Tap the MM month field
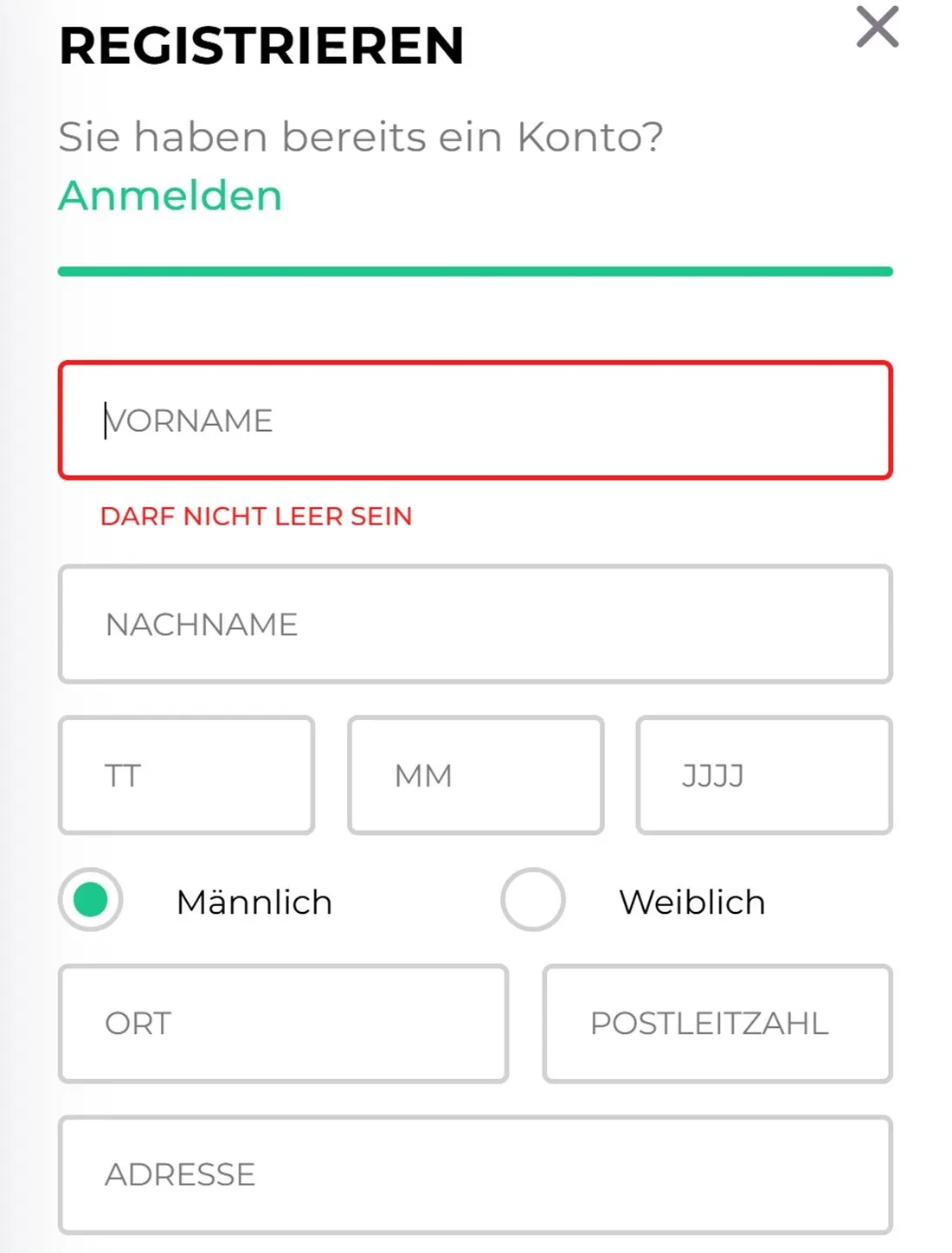This screenshot has height=1253, width=952. click(x=475, y=775)
